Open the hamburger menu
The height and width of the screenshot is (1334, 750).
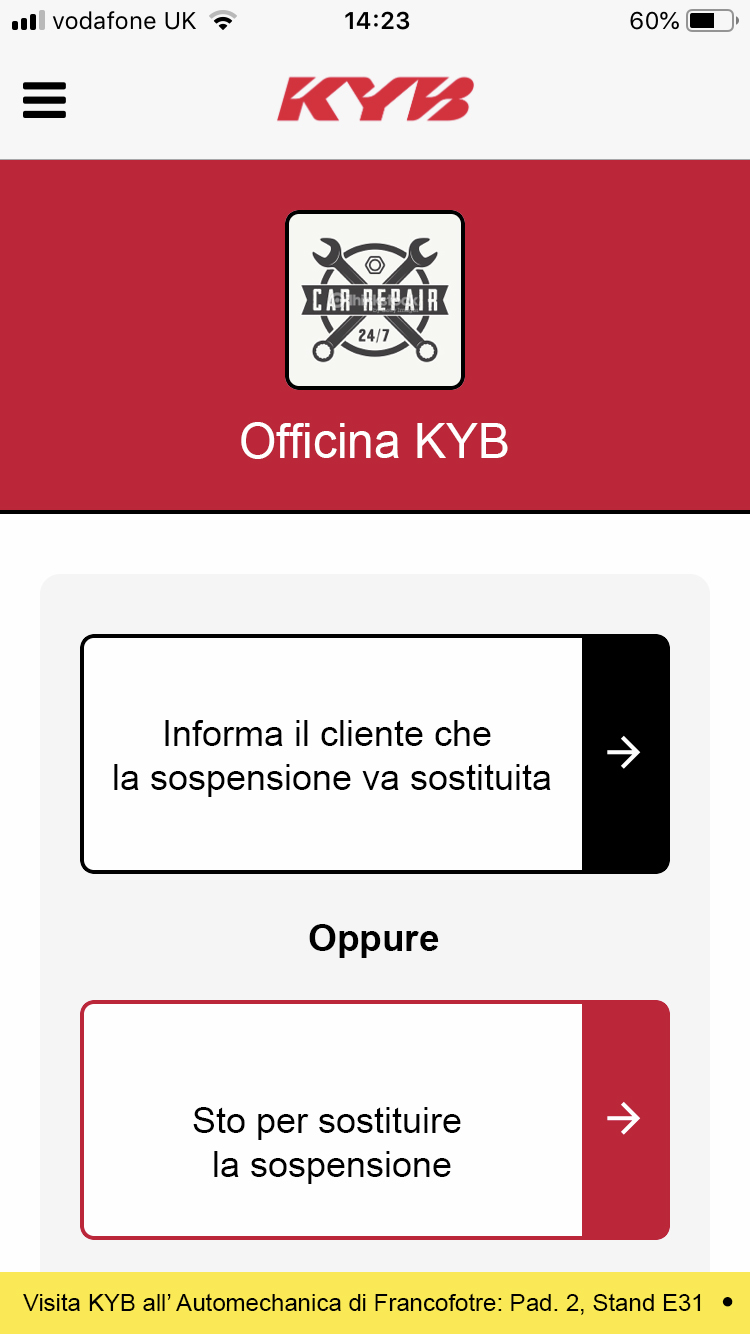click(44, 100)
